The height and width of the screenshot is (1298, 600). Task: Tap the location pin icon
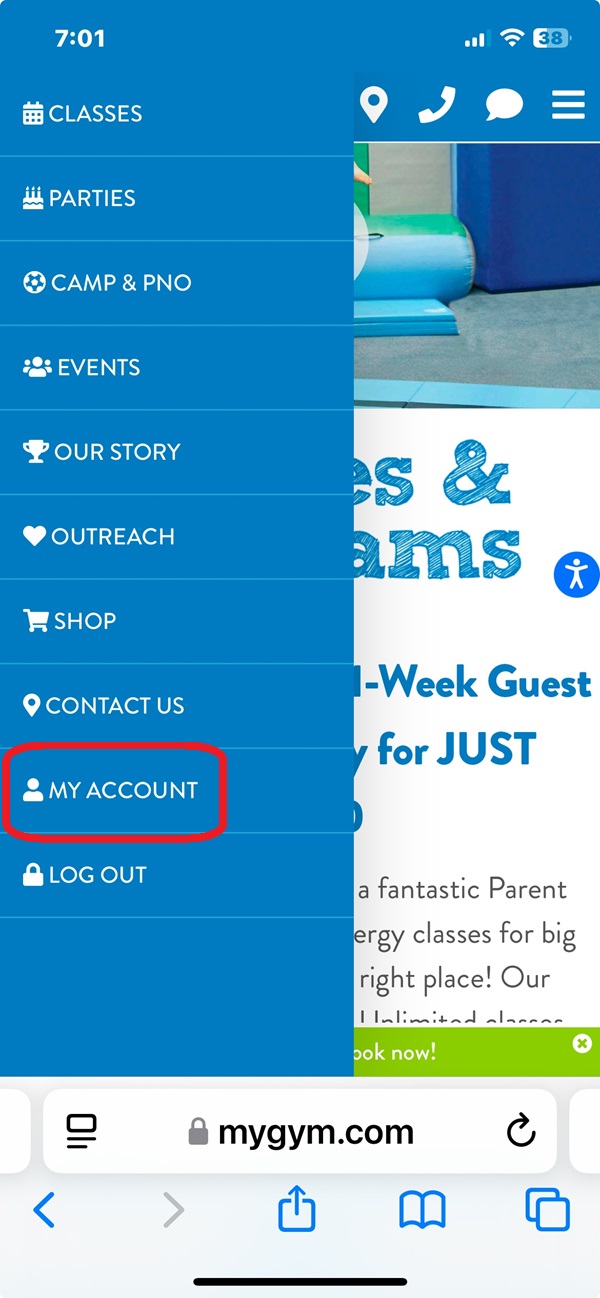[373, 104]
